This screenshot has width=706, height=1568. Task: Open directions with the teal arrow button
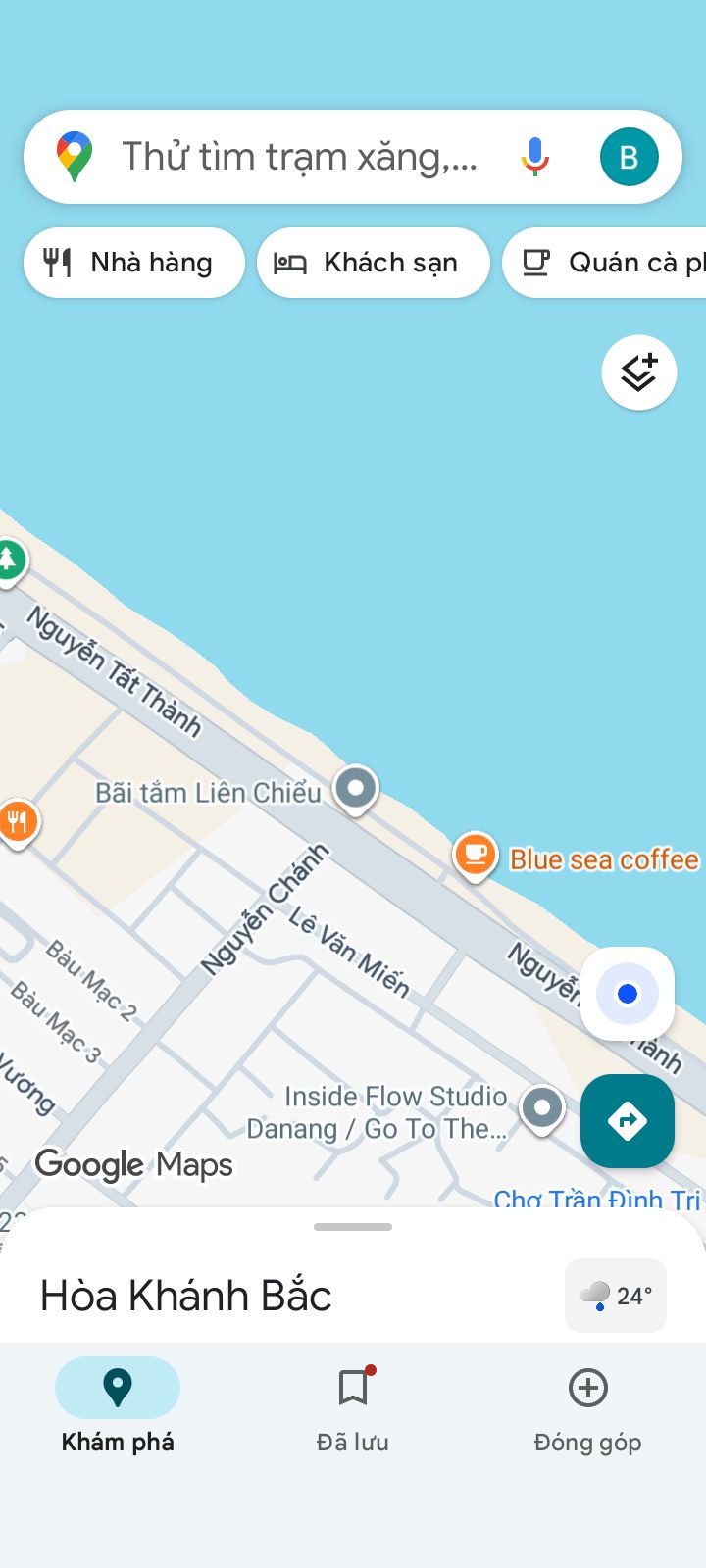coord(628,1120)
